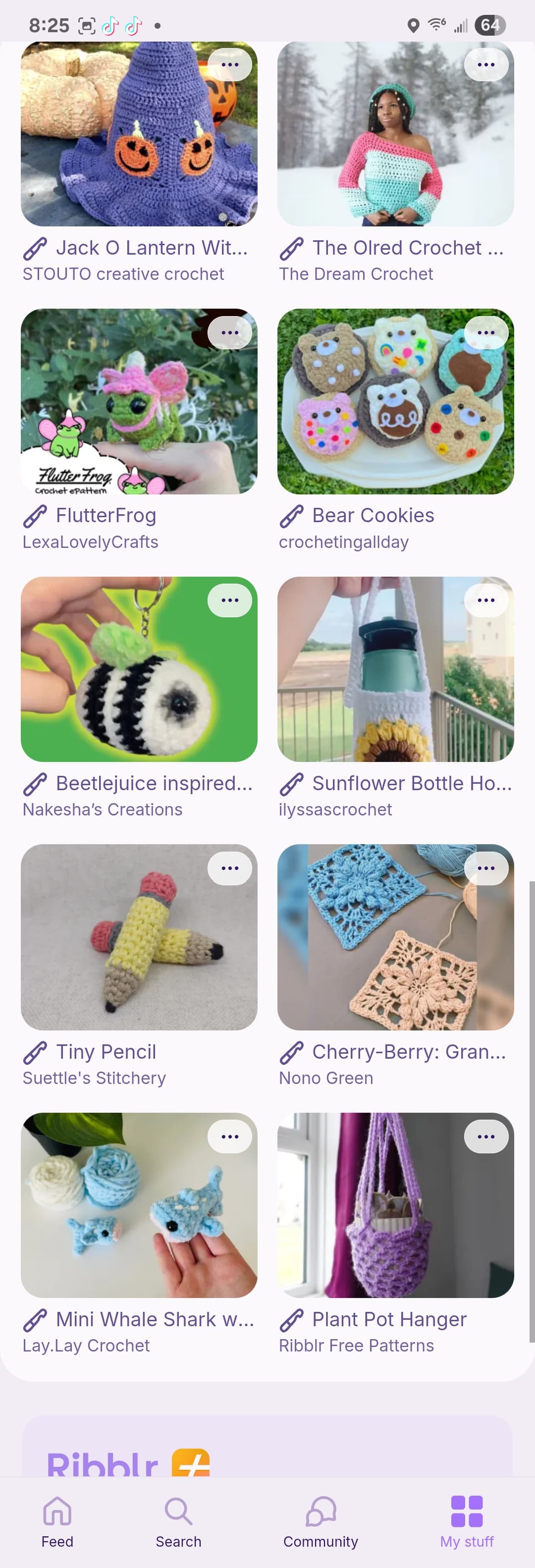Open Sunflower Bottle Holder pattern

click(395, 676)
